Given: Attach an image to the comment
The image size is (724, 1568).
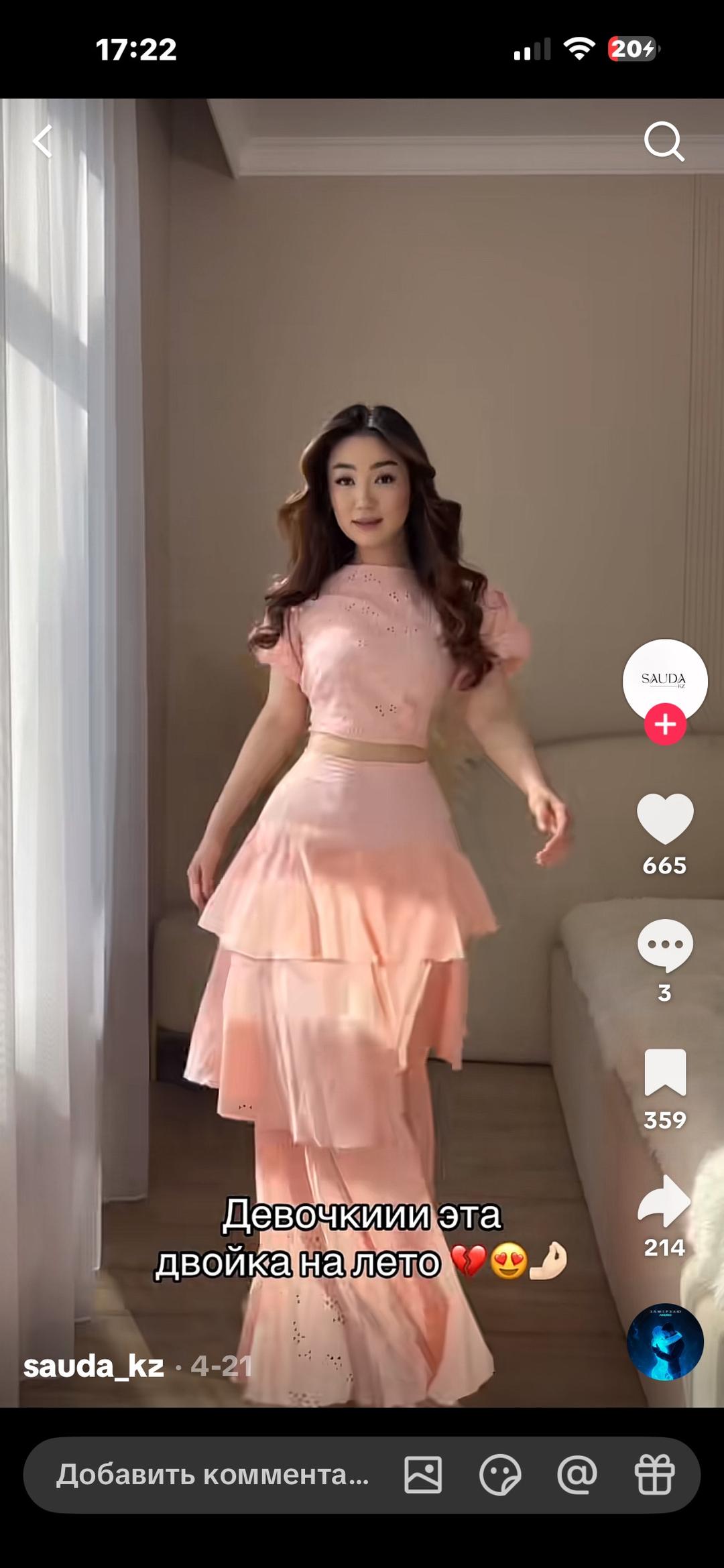Looking at the screenshot, I should tap(423, 1475).
